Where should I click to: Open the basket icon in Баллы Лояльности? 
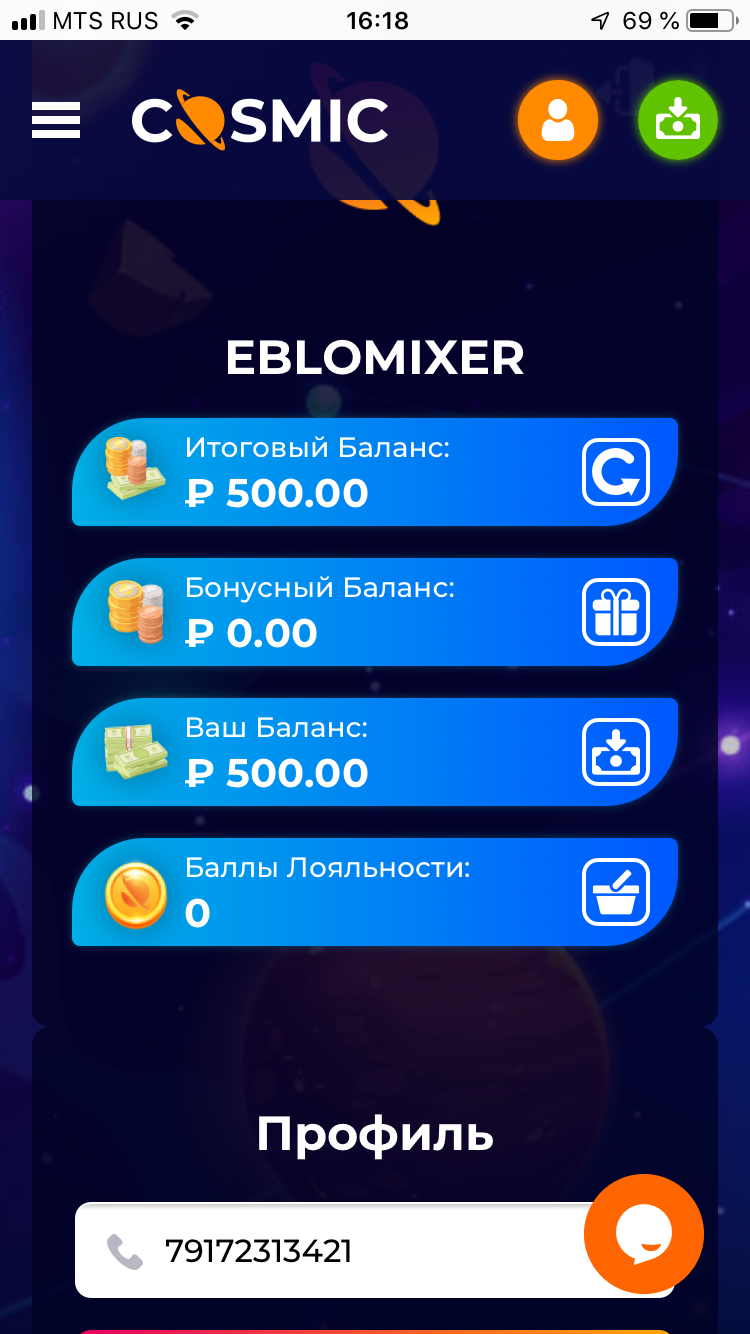click(616, 892)
